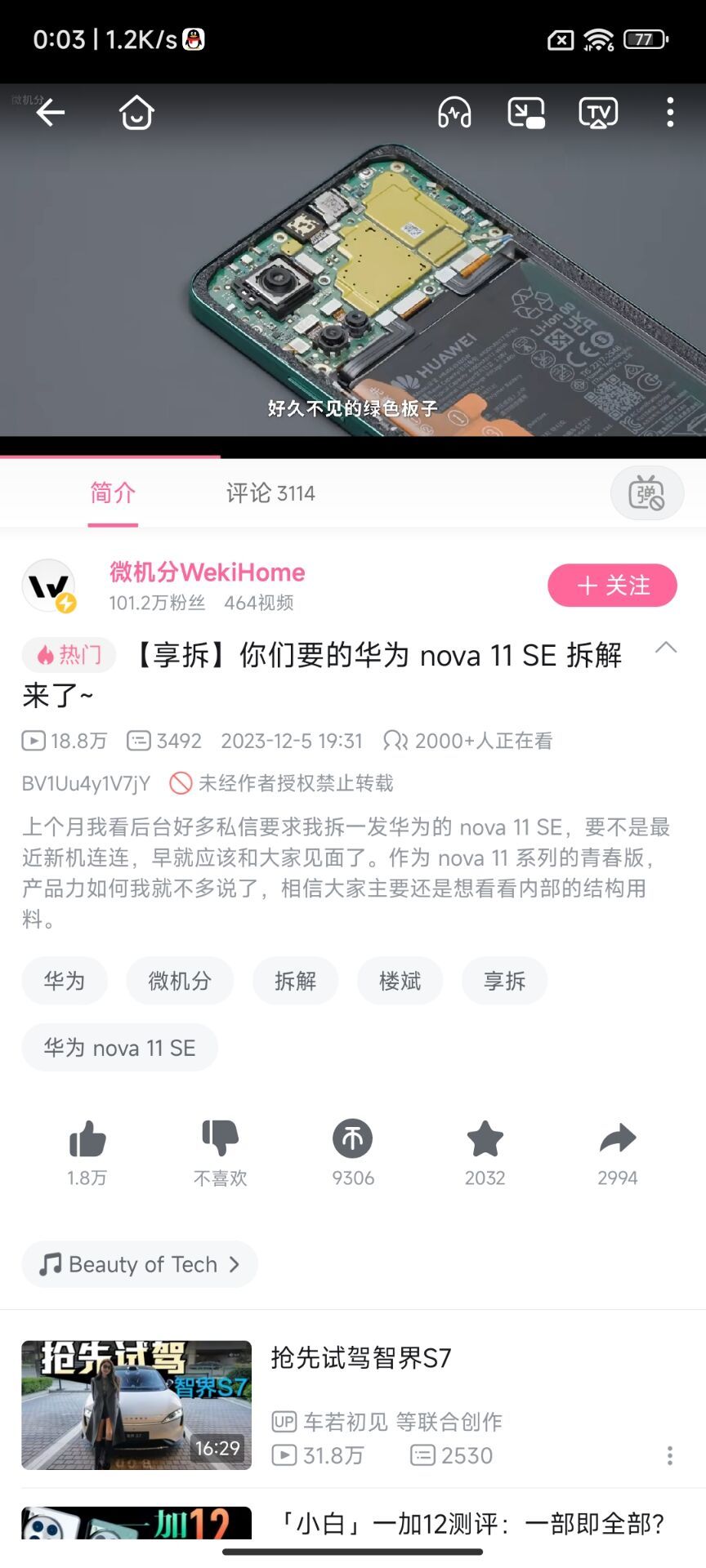Switch to picture-in-picture mini window
The height and width of the screenshot is (1568, 706).
pos(526,113)
